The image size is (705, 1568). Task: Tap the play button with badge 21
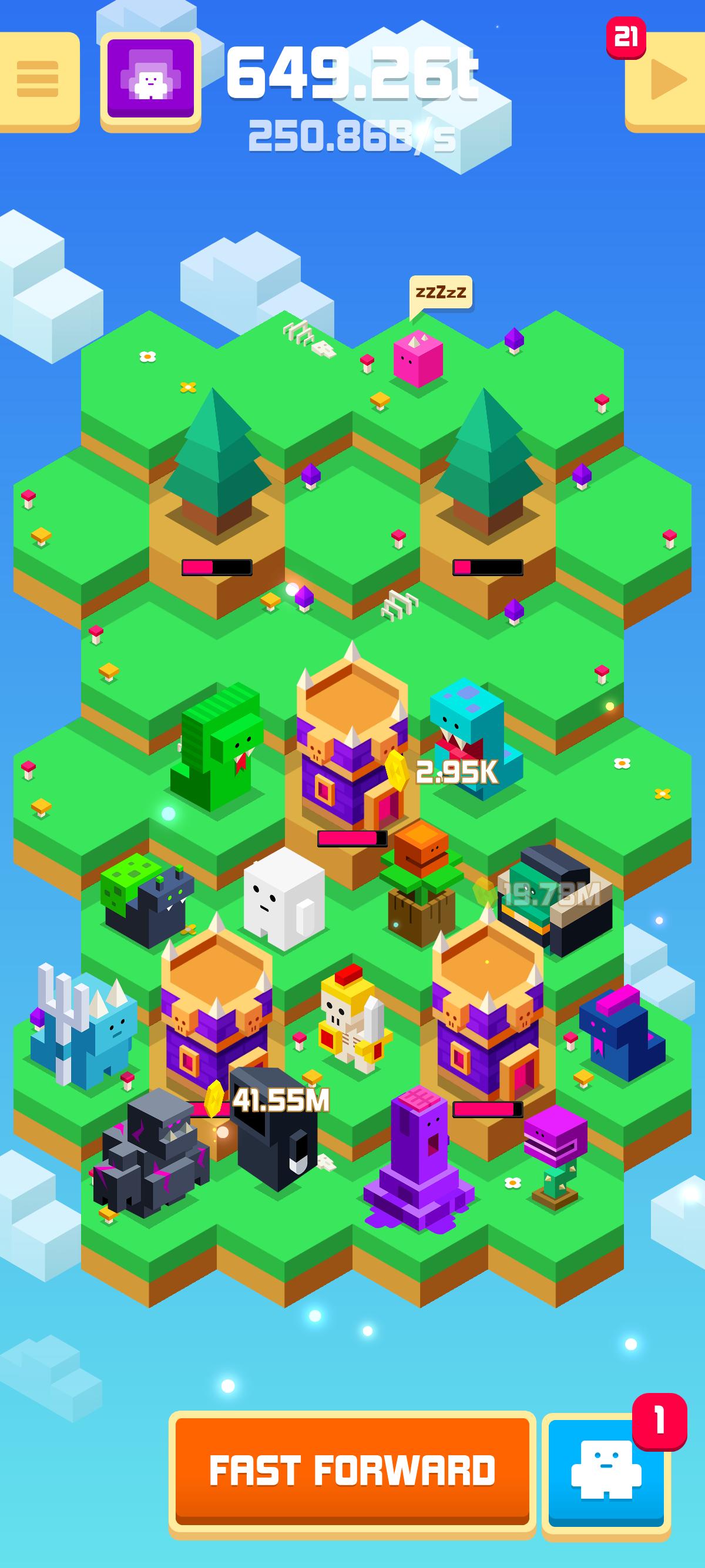tap(667, 79)
